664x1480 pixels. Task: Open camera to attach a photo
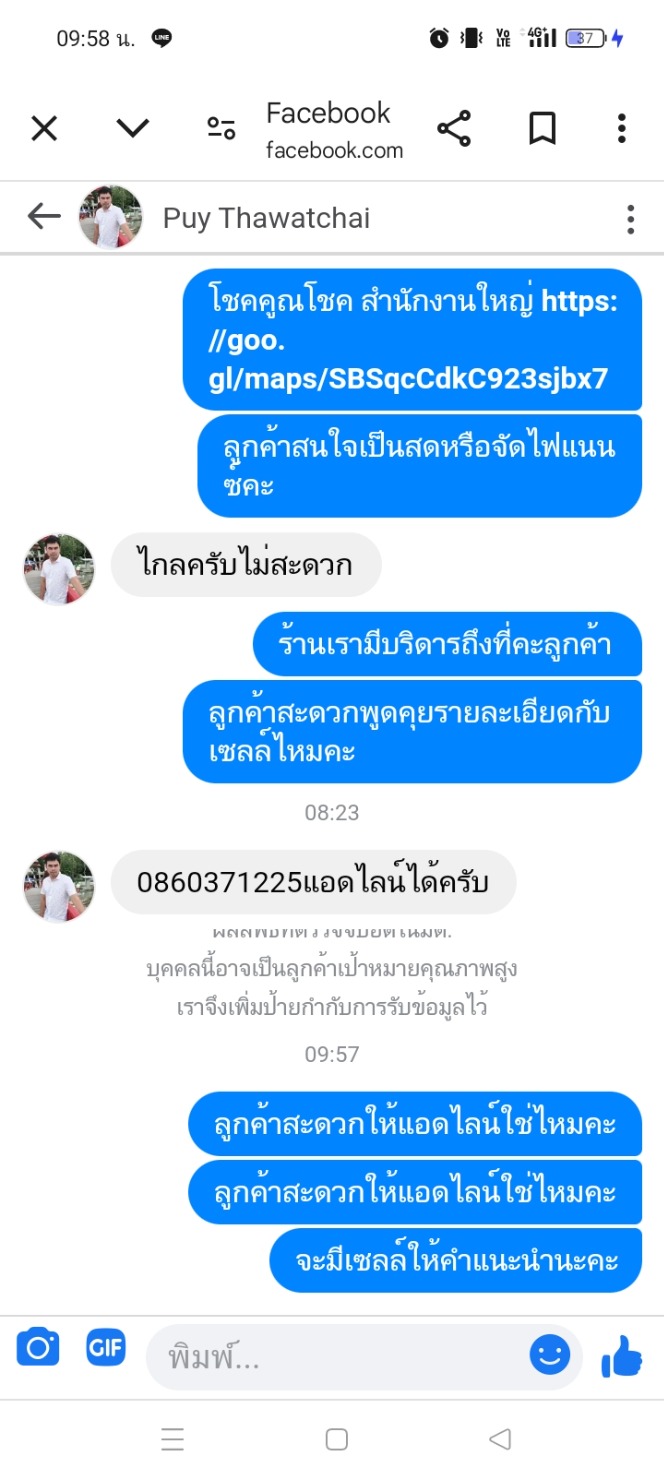(38, 1348)
